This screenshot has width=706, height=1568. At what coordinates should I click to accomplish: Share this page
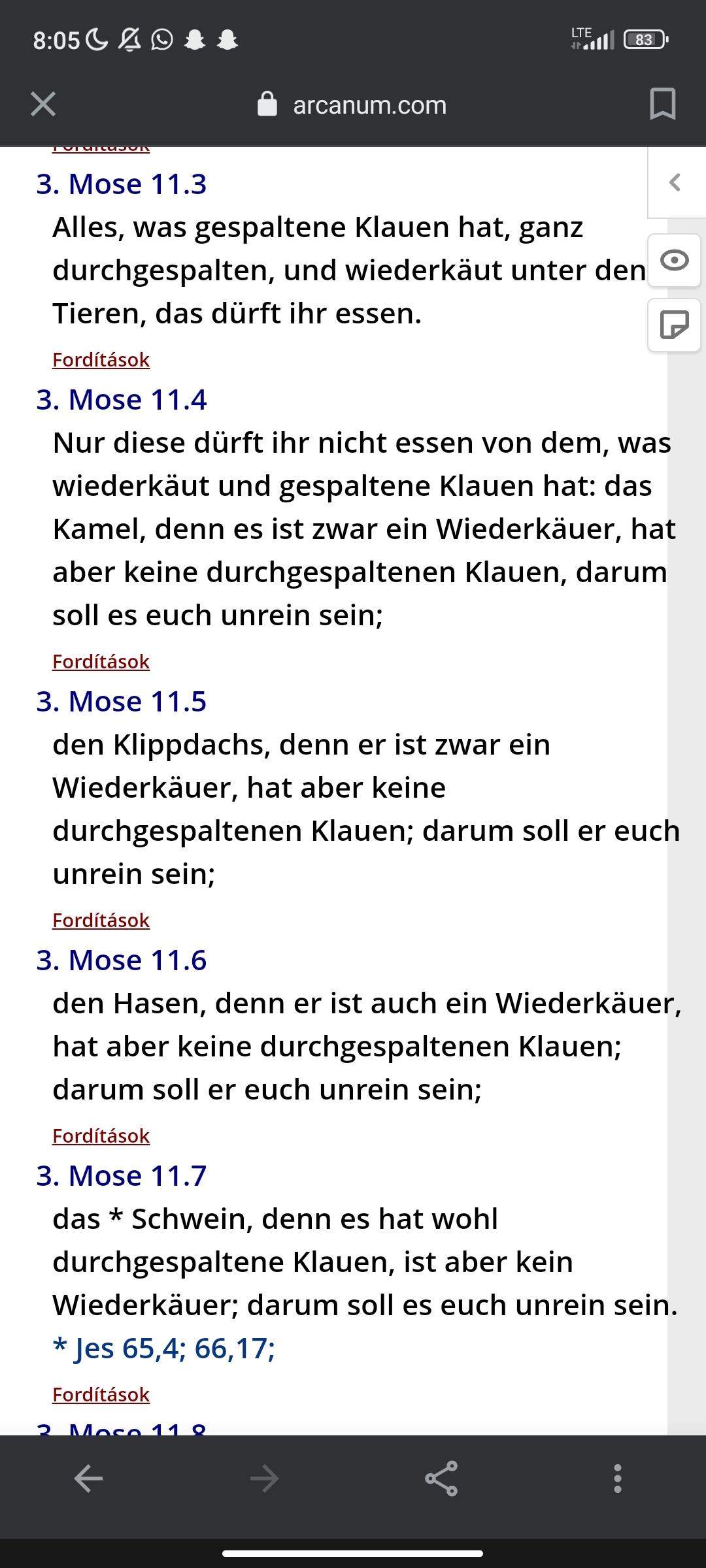pos(441,1478)
